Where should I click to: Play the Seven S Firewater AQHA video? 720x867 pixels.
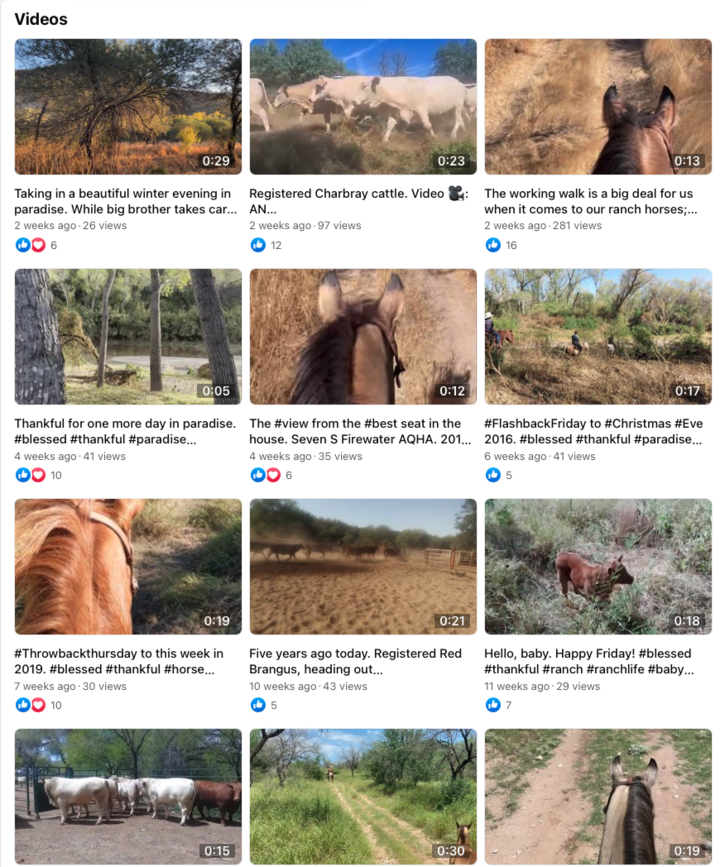click(x=363, y=337)
